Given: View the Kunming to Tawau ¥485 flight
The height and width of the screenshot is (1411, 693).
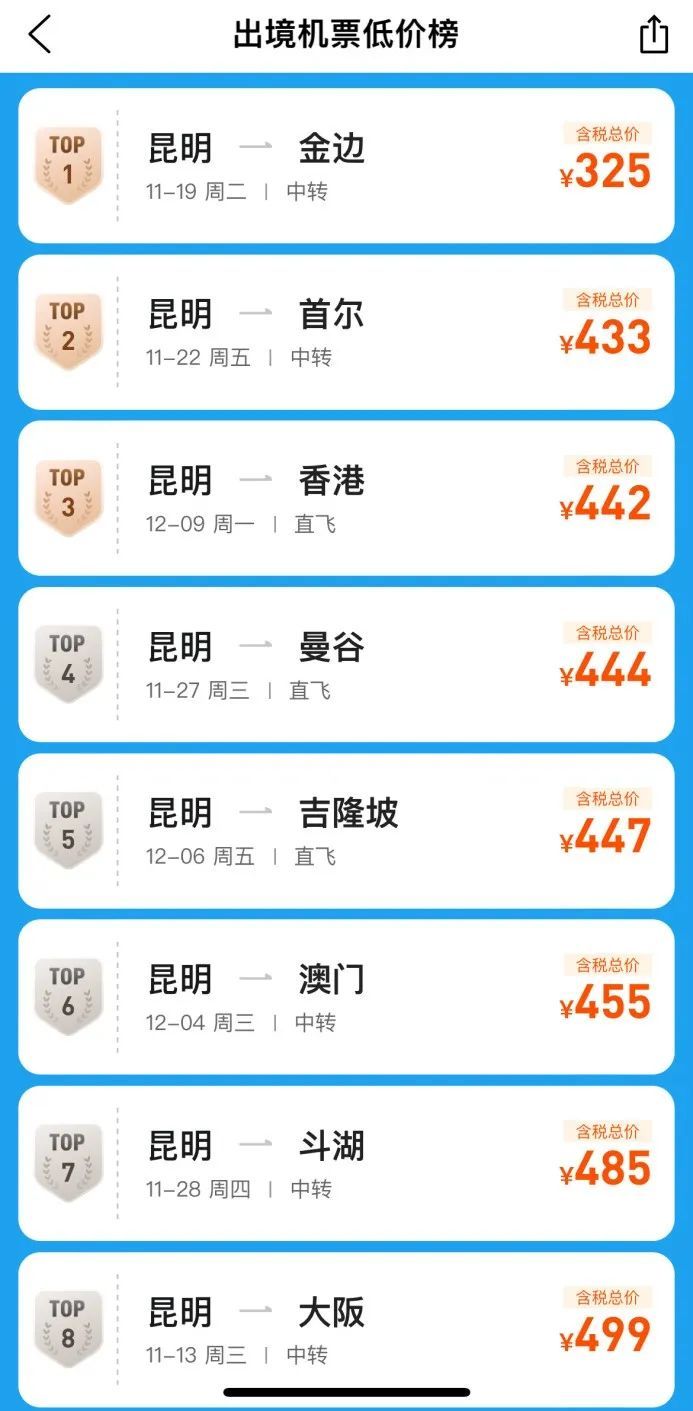Looking at the screenshot, I should tap(346, 1162).
